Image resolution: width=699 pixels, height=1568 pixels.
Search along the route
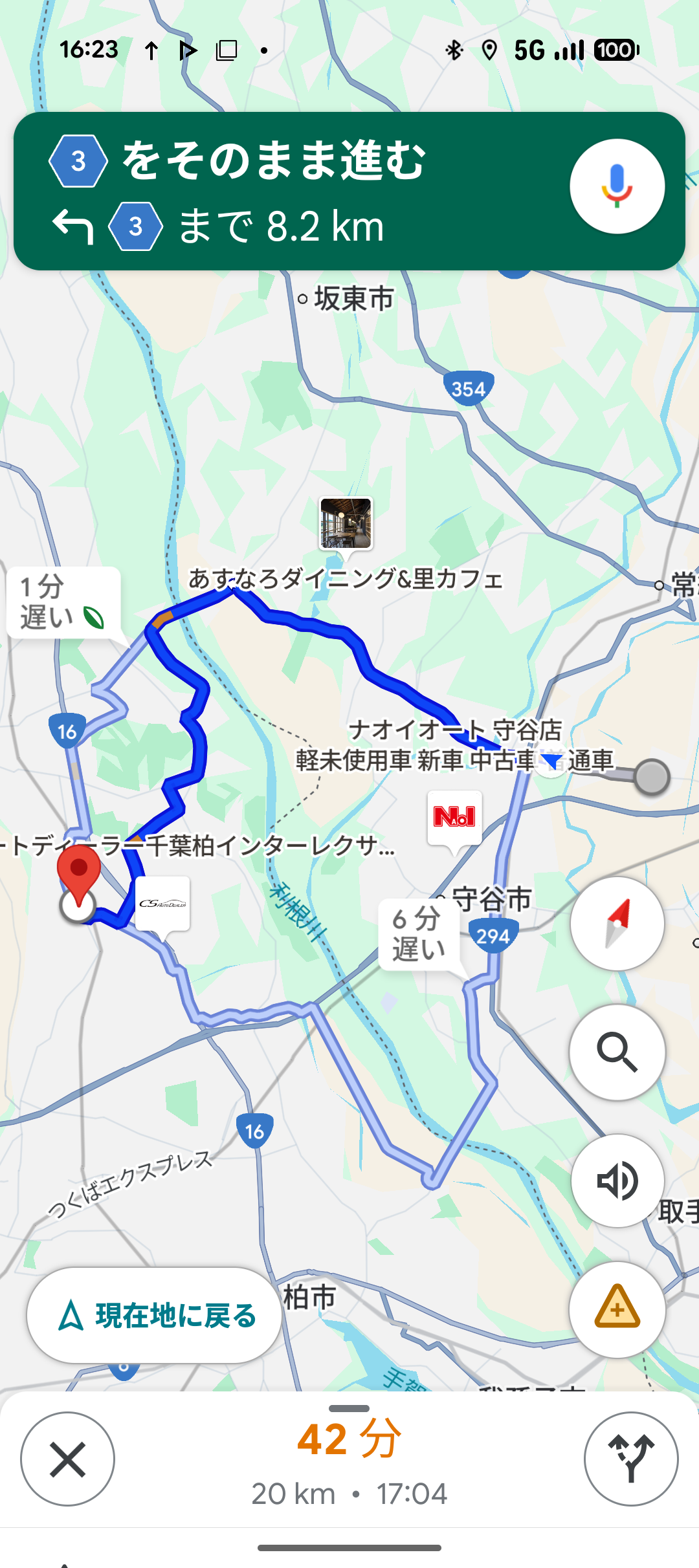617,1052
